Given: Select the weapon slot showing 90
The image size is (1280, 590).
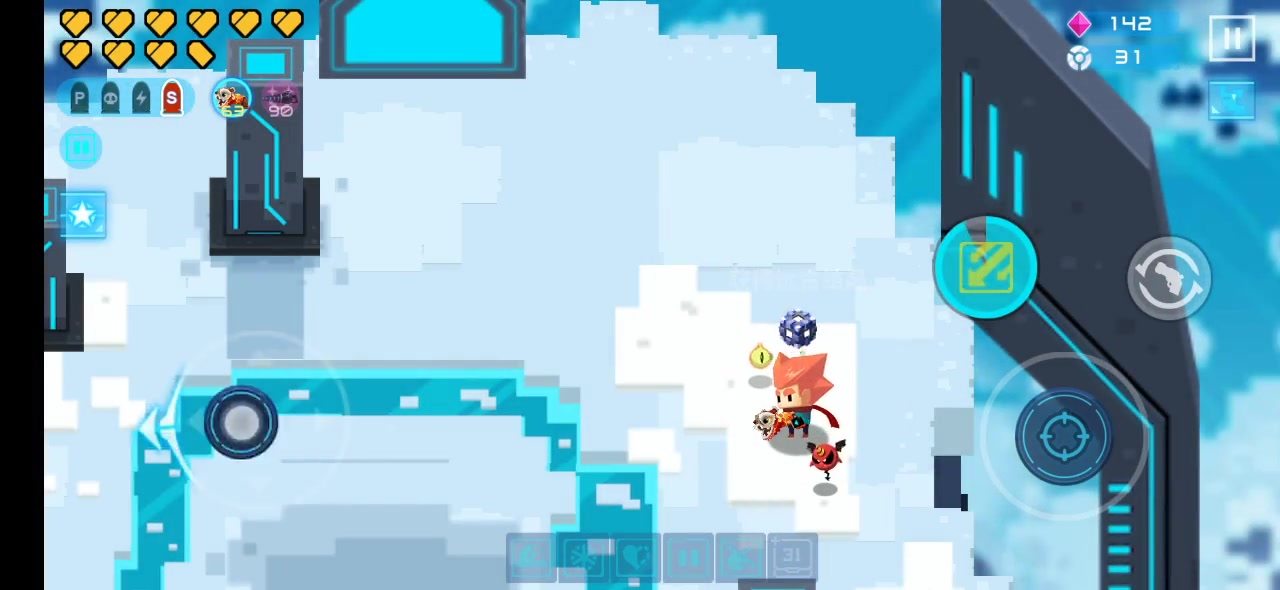Looking at the screenshot, I should (280, 100).
